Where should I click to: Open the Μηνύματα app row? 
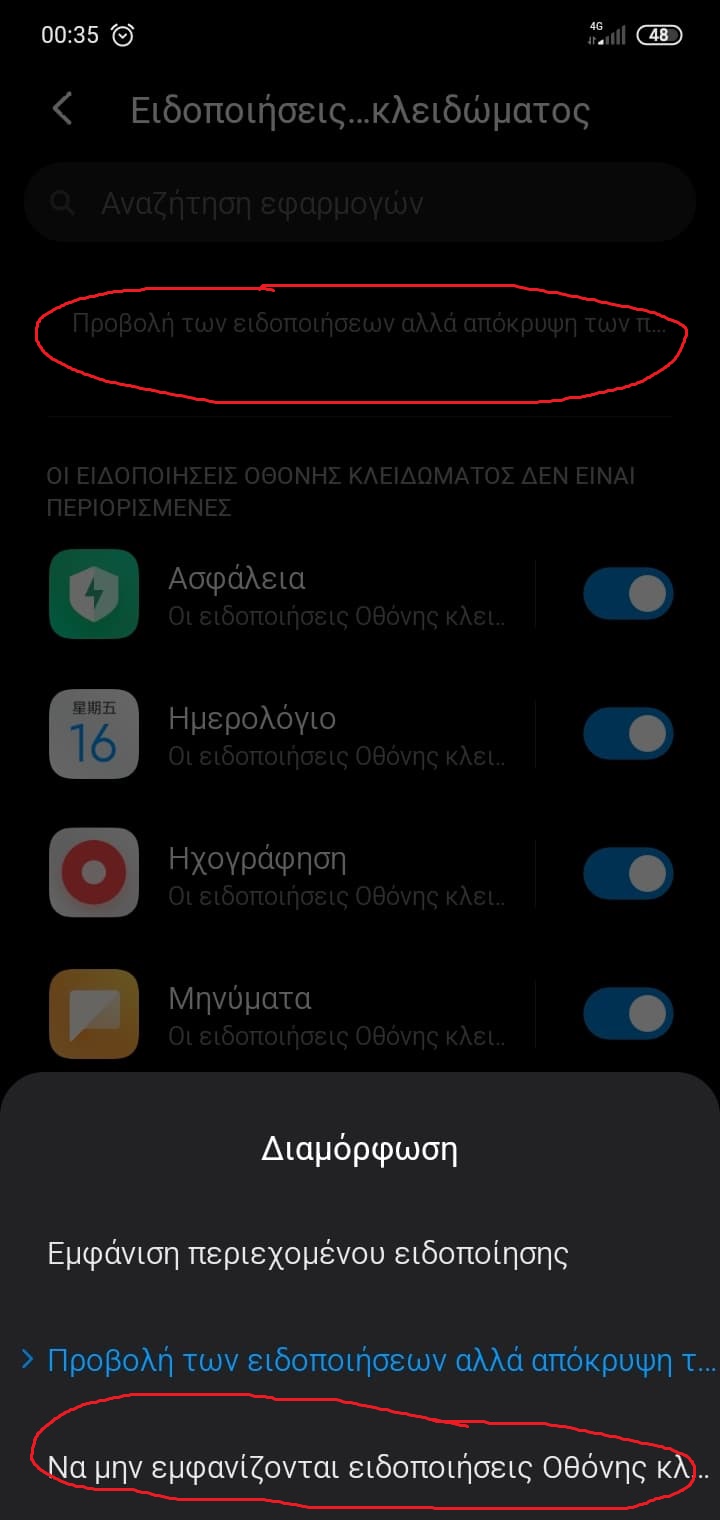[x=290, y=1013]
